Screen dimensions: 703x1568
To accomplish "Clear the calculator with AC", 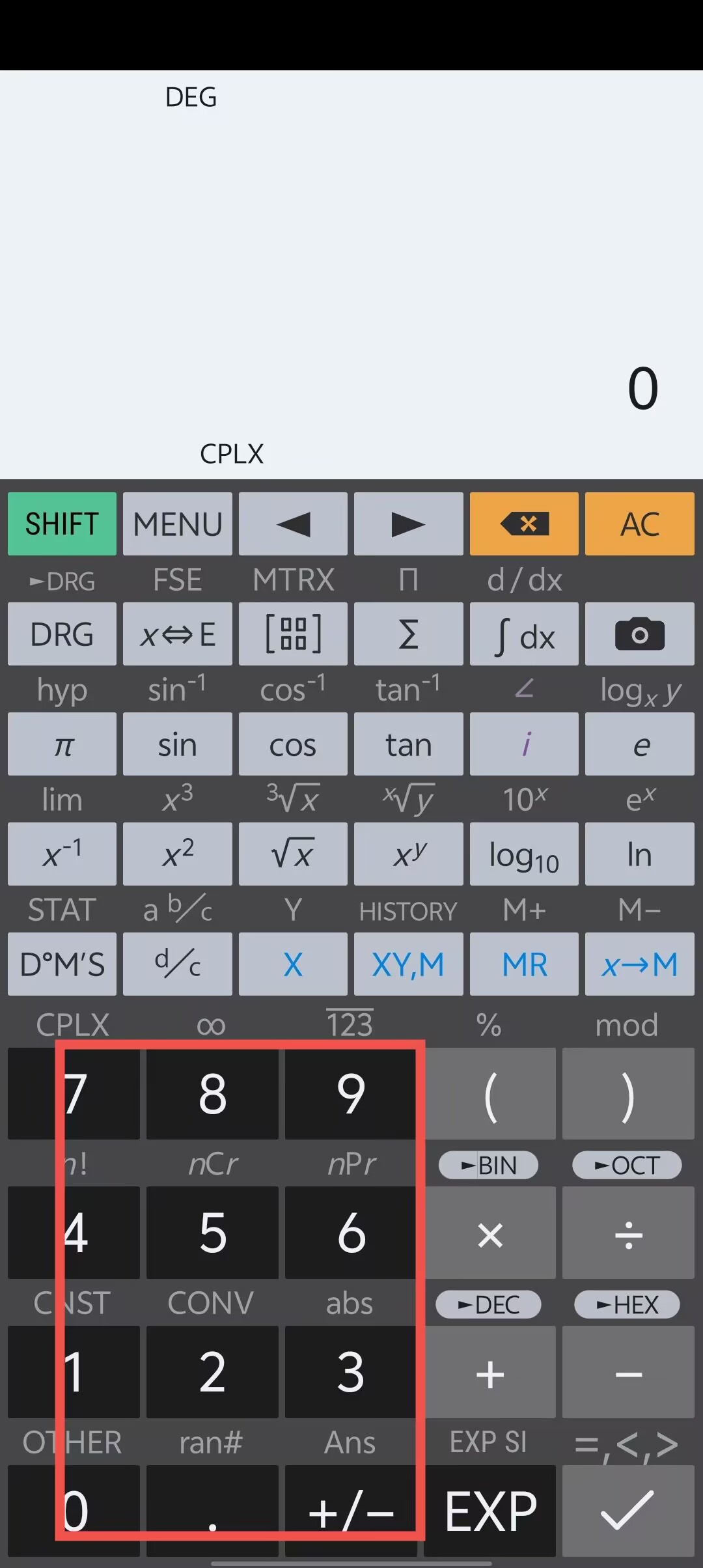I will click(x=639, y=524).
